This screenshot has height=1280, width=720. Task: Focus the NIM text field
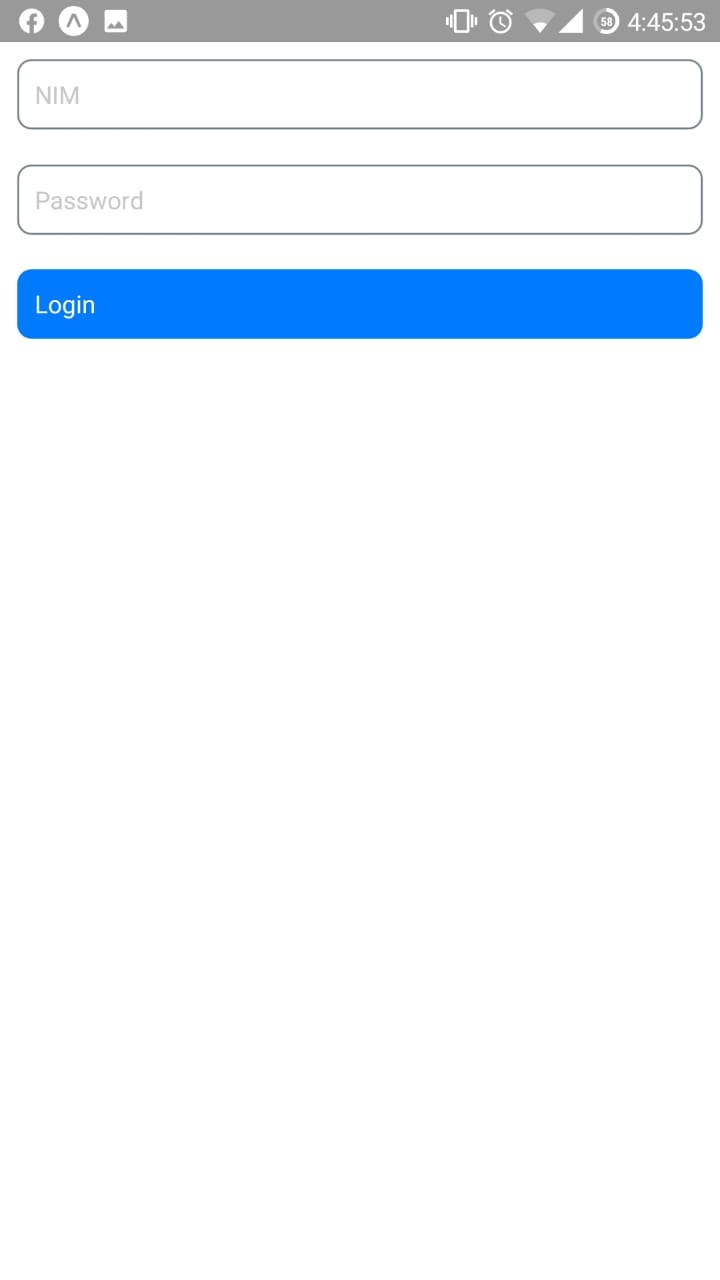[360, 95]
